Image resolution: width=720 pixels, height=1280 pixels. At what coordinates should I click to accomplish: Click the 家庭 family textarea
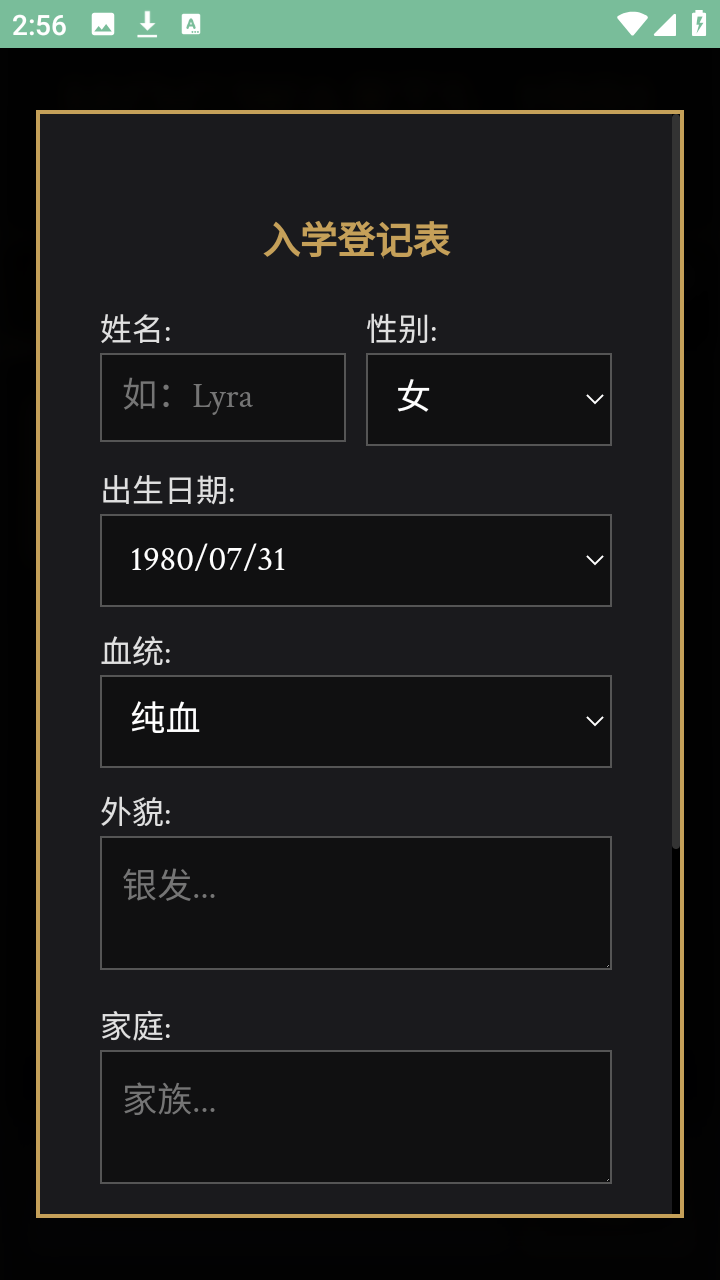point(356,1115)
